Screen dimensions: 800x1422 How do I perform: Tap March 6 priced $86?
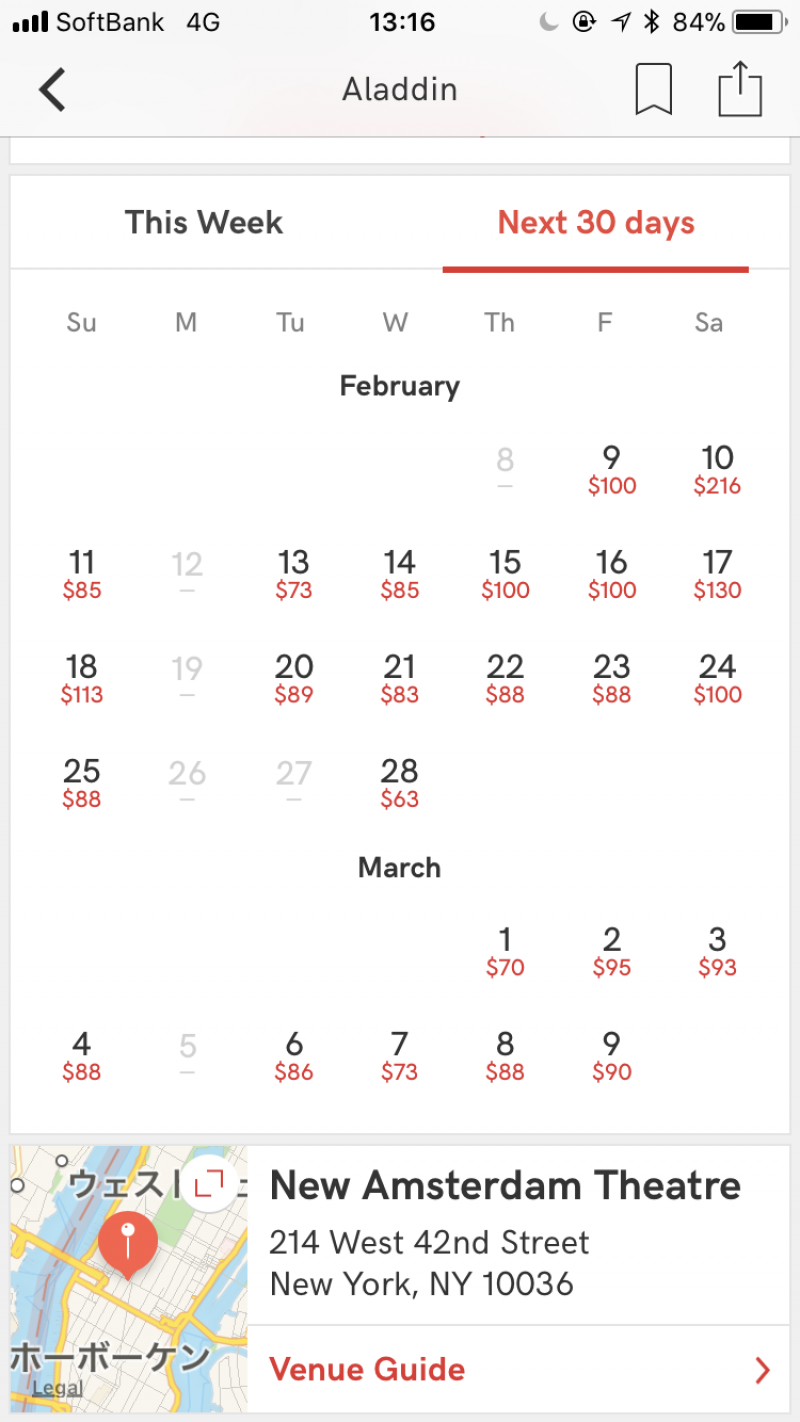click(294, 1056)
